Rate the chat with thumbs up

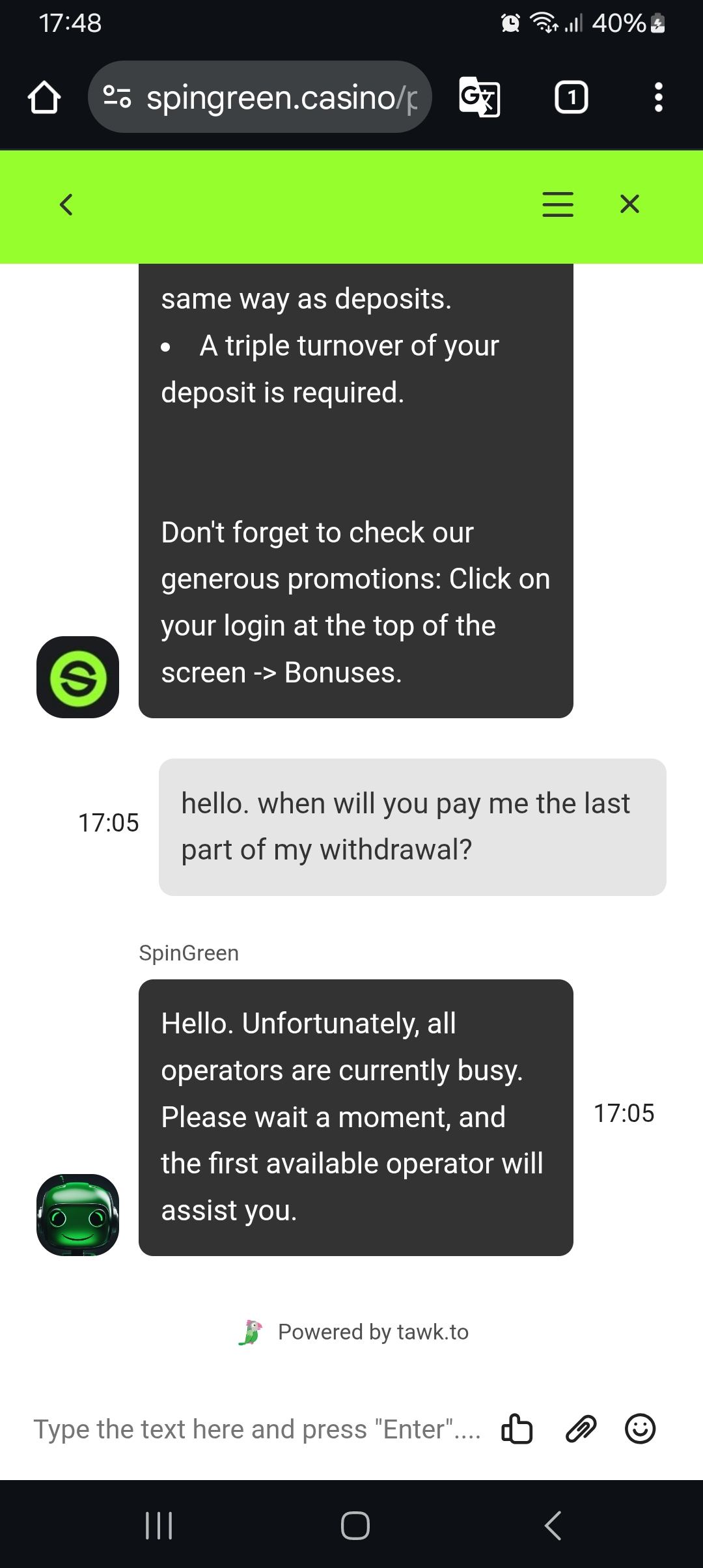point(517,1429)
